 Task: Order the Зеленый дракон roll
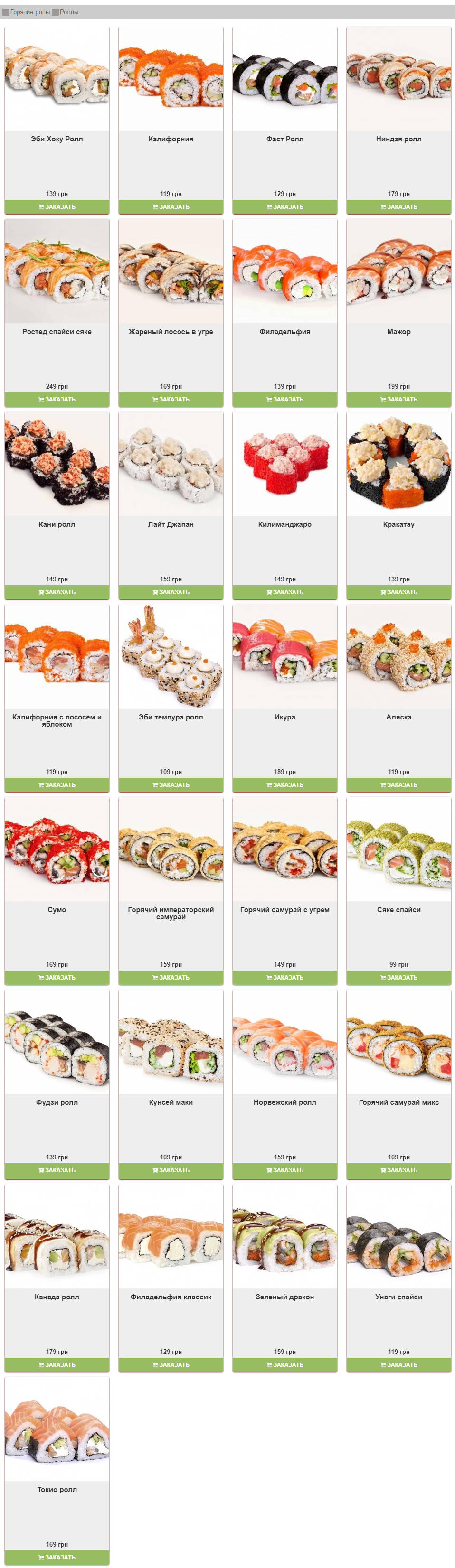[284, 1365]
